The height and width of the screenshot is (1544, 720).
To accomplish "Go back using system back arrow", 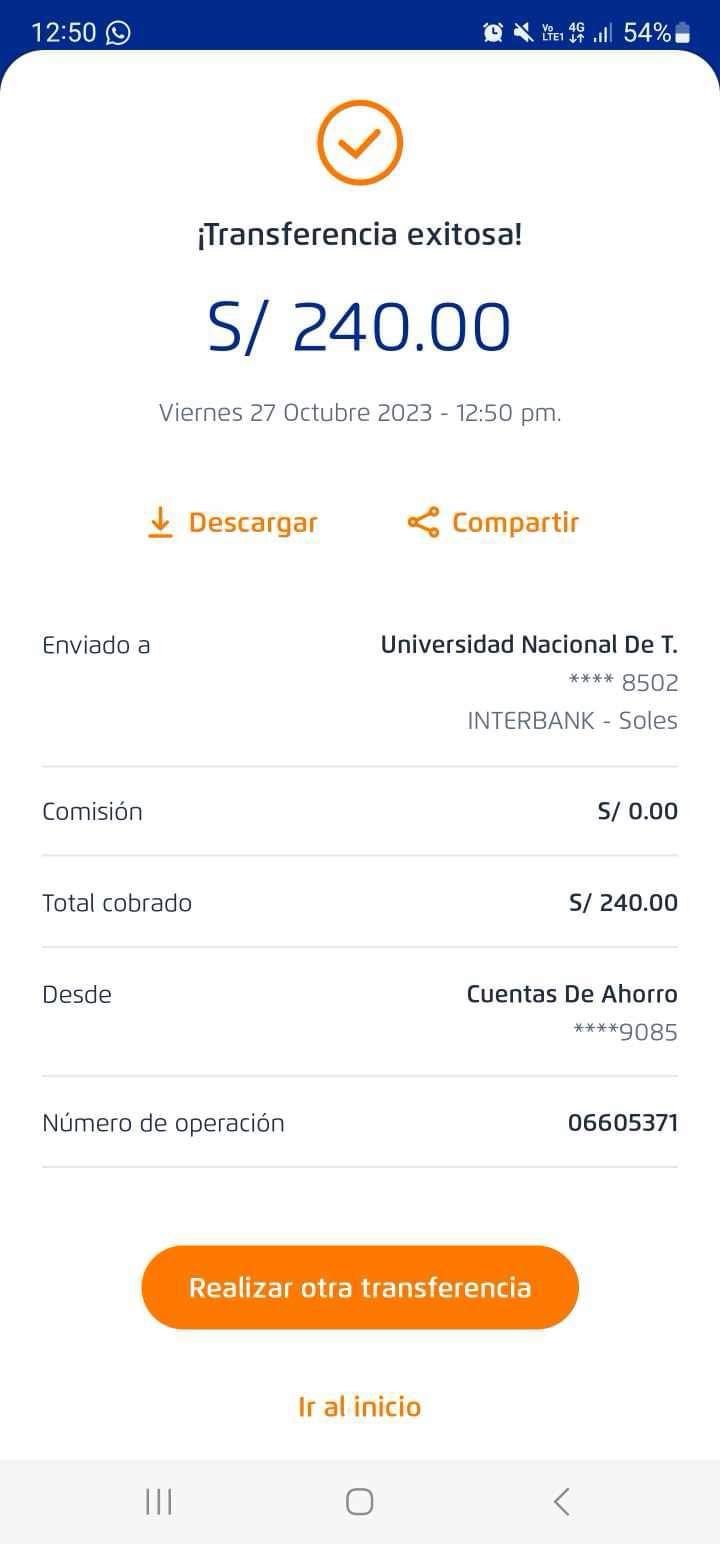I will click(x=561, y=1501).
